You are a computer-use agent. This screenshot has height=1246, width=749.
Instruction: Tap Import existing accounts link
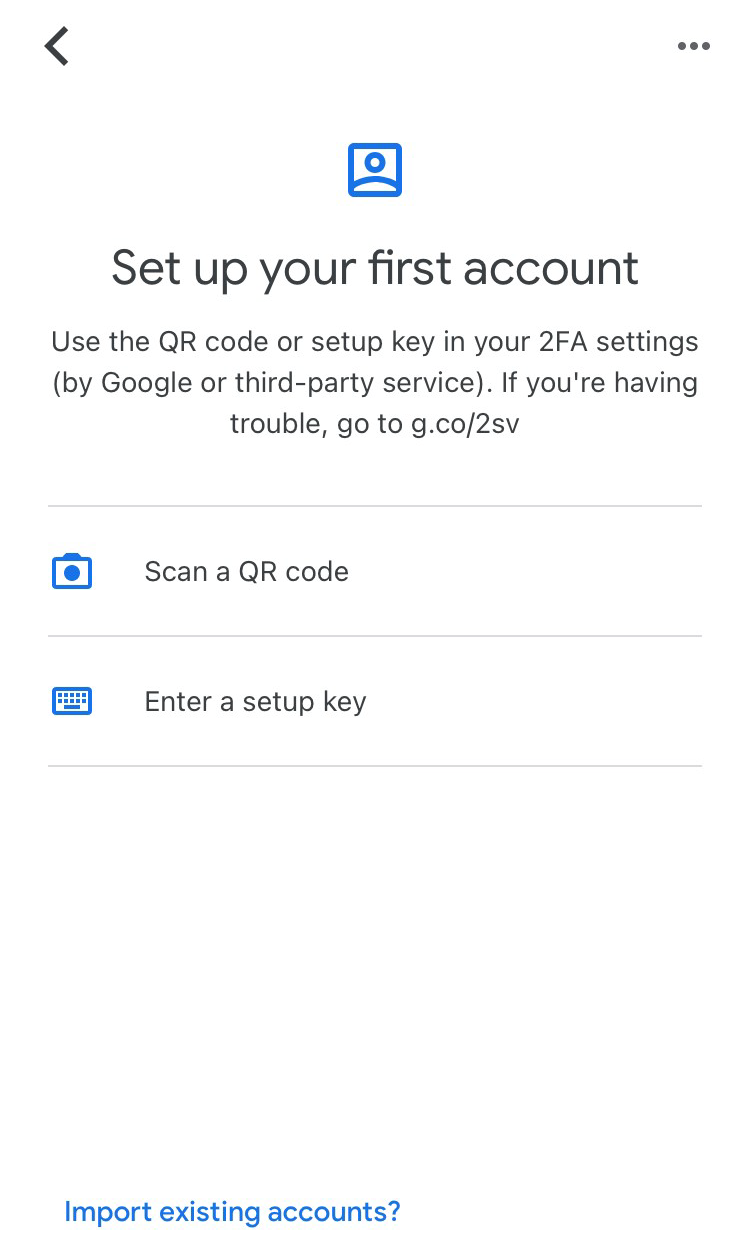click(232, 1211)
